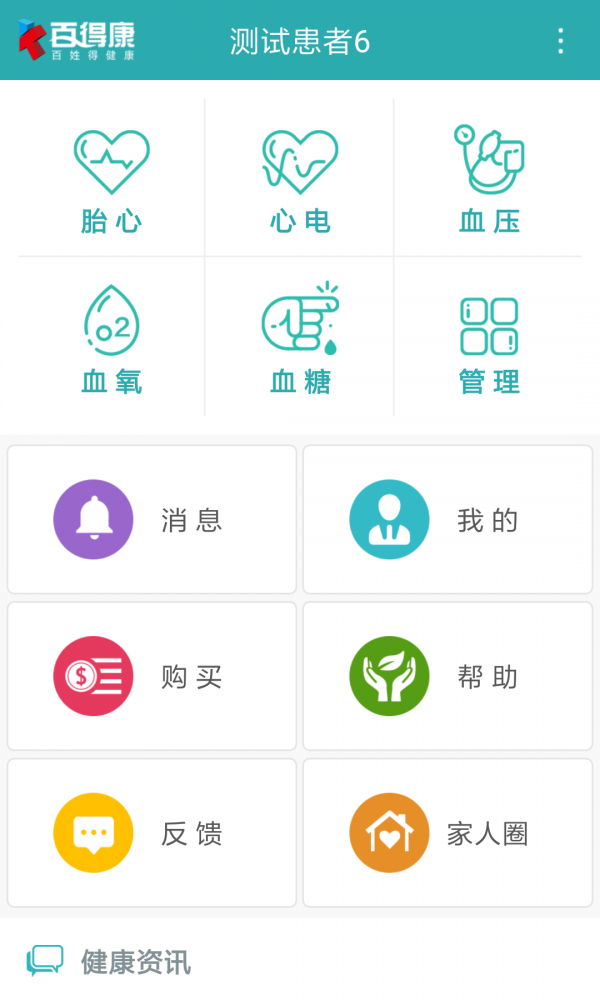Screen dimensions: 600x1000
Task: Open the 管理 management section
Action: coord(489,338)
